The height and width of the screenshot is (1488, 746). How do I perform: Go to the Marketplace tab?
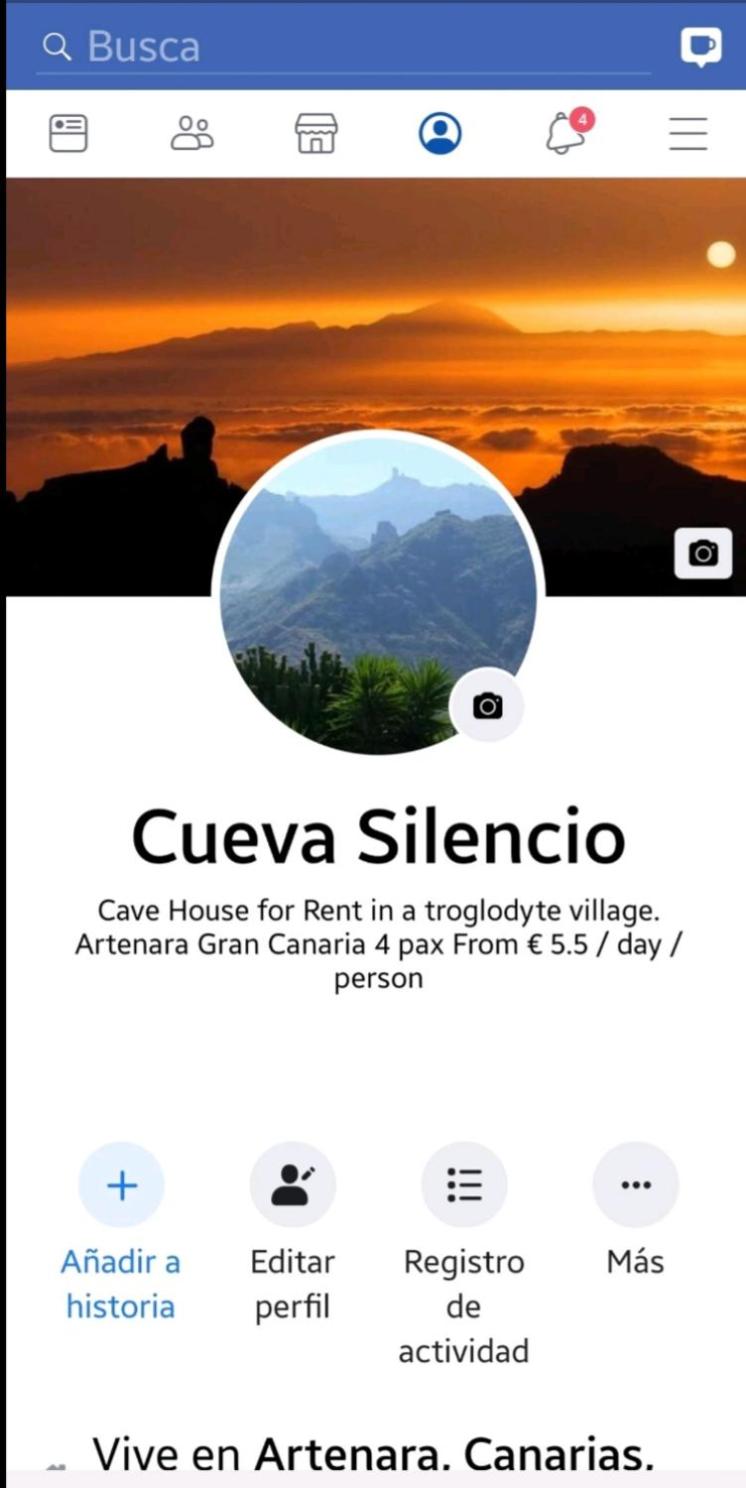[x=316, y=133]
